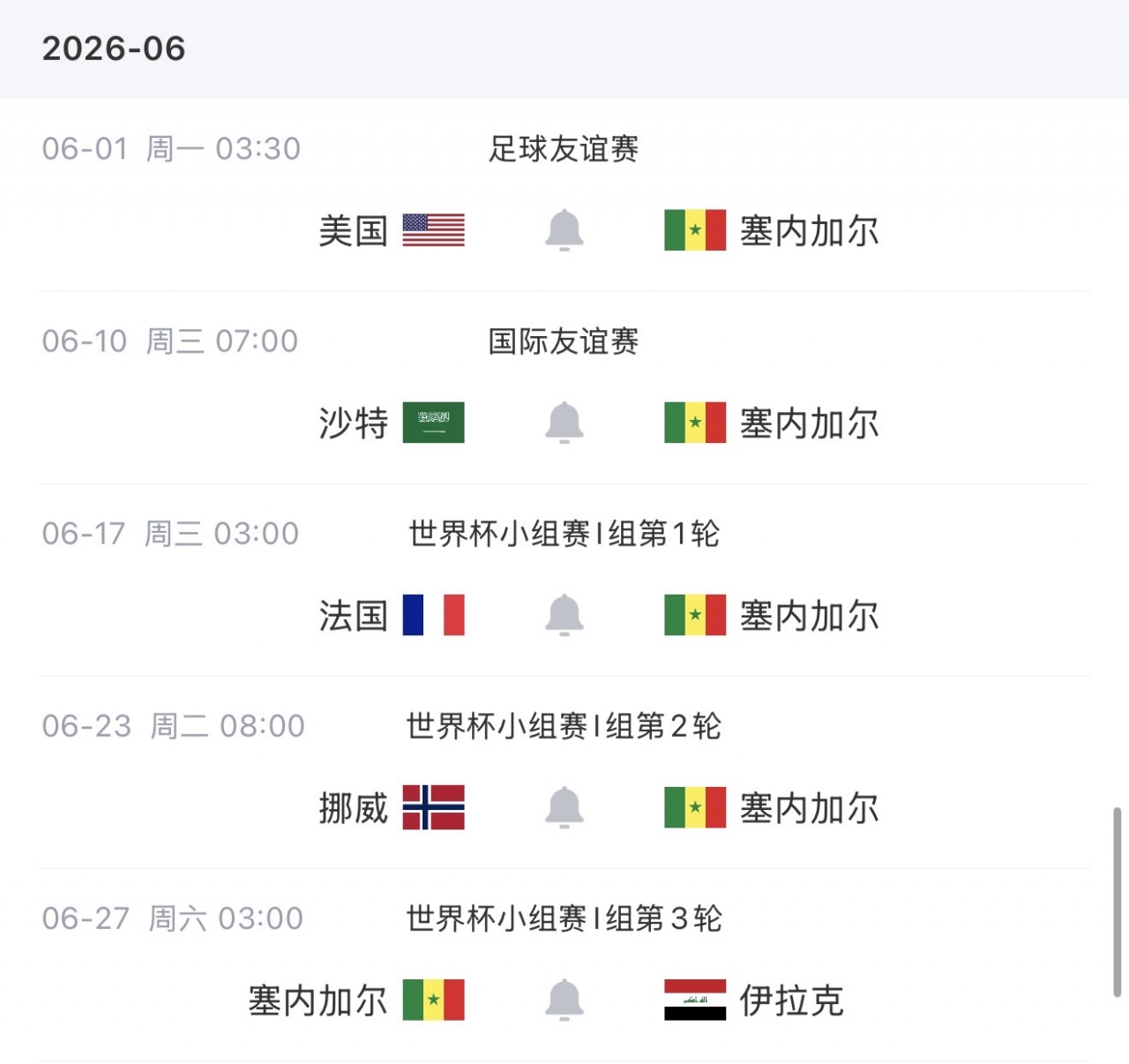Viewport: 1129px width, 1064px height.
Task: Open the 06-01 足球友谊赛 match row
Action: click(564, 196)
